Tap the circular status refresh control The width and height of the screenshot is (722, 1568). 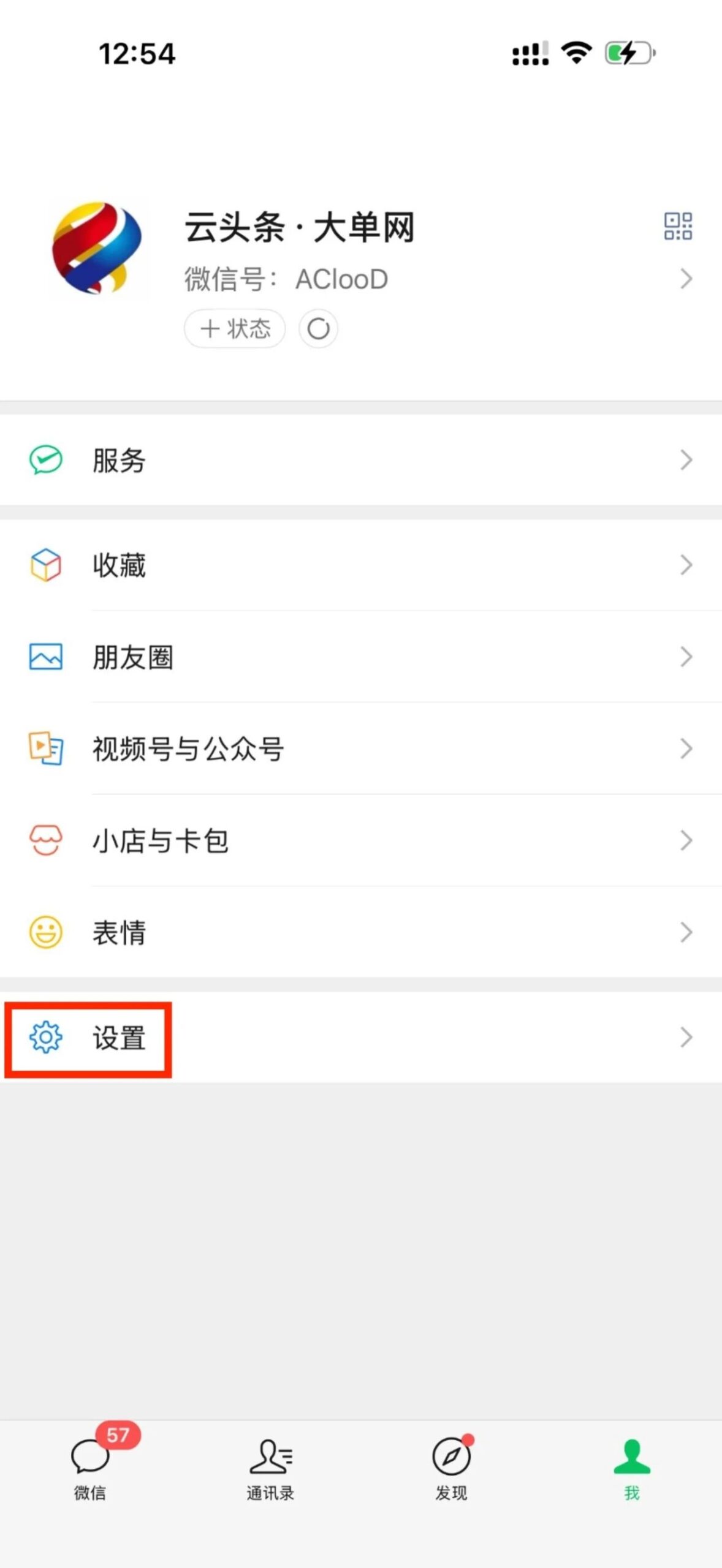tap(317, 328)
